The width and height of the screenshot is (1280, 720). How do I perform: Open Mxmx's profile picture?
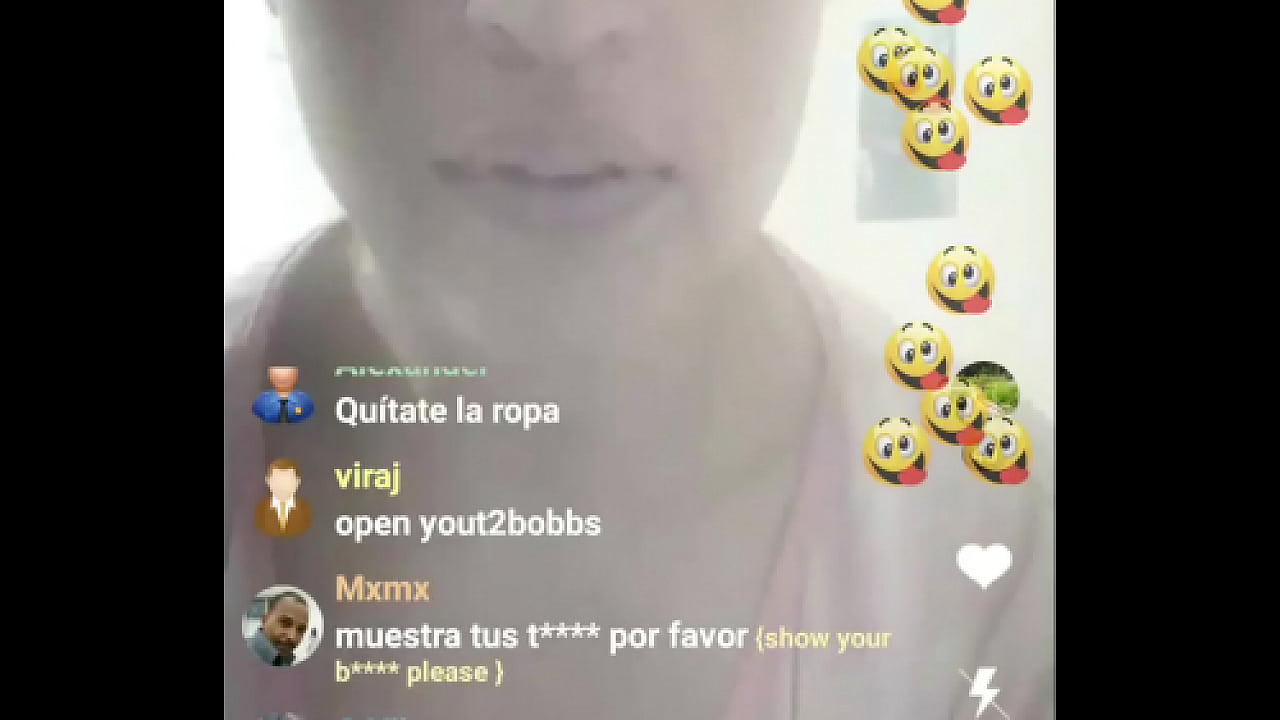click(x=282, y=626)
